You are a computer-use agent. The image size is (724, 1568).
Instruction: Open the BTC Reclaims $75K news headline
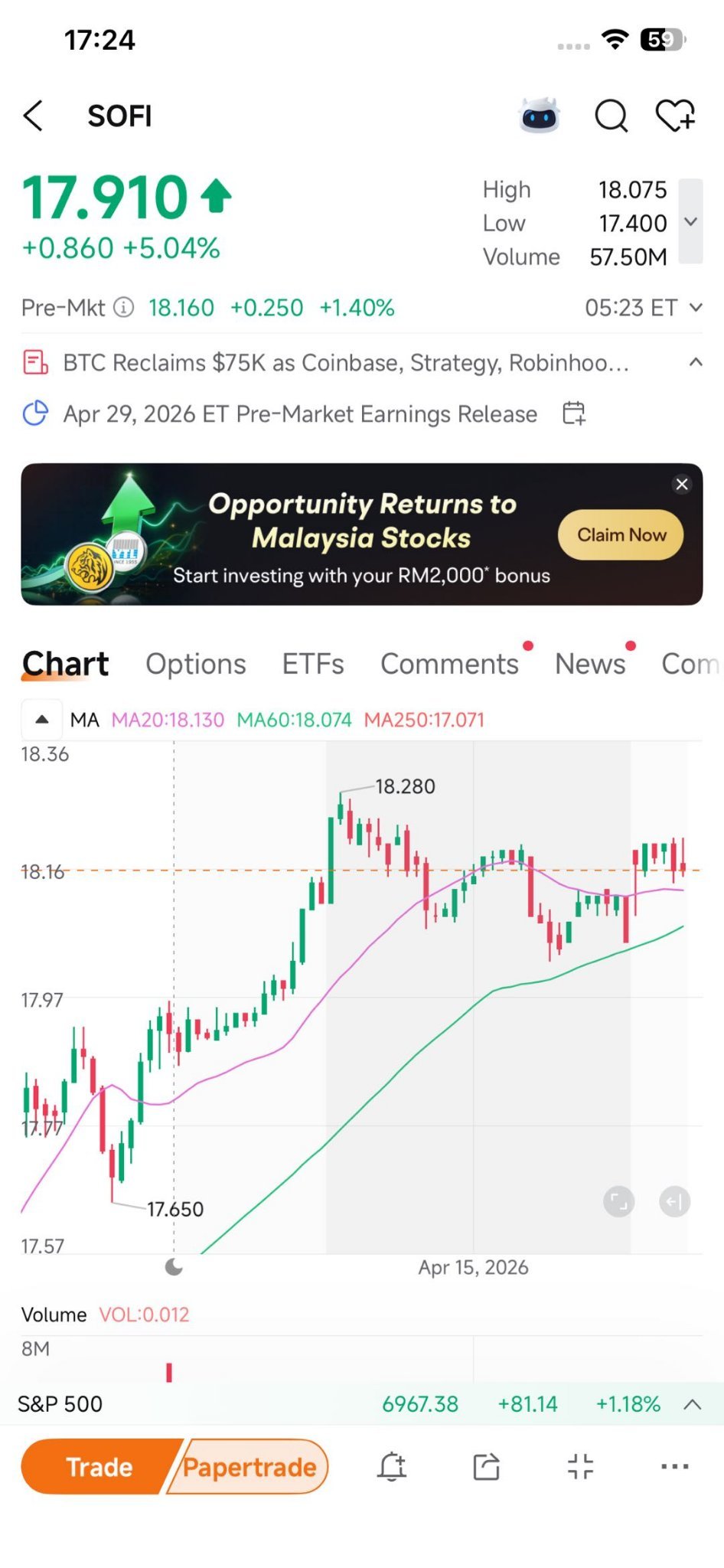tap(346, 363)
